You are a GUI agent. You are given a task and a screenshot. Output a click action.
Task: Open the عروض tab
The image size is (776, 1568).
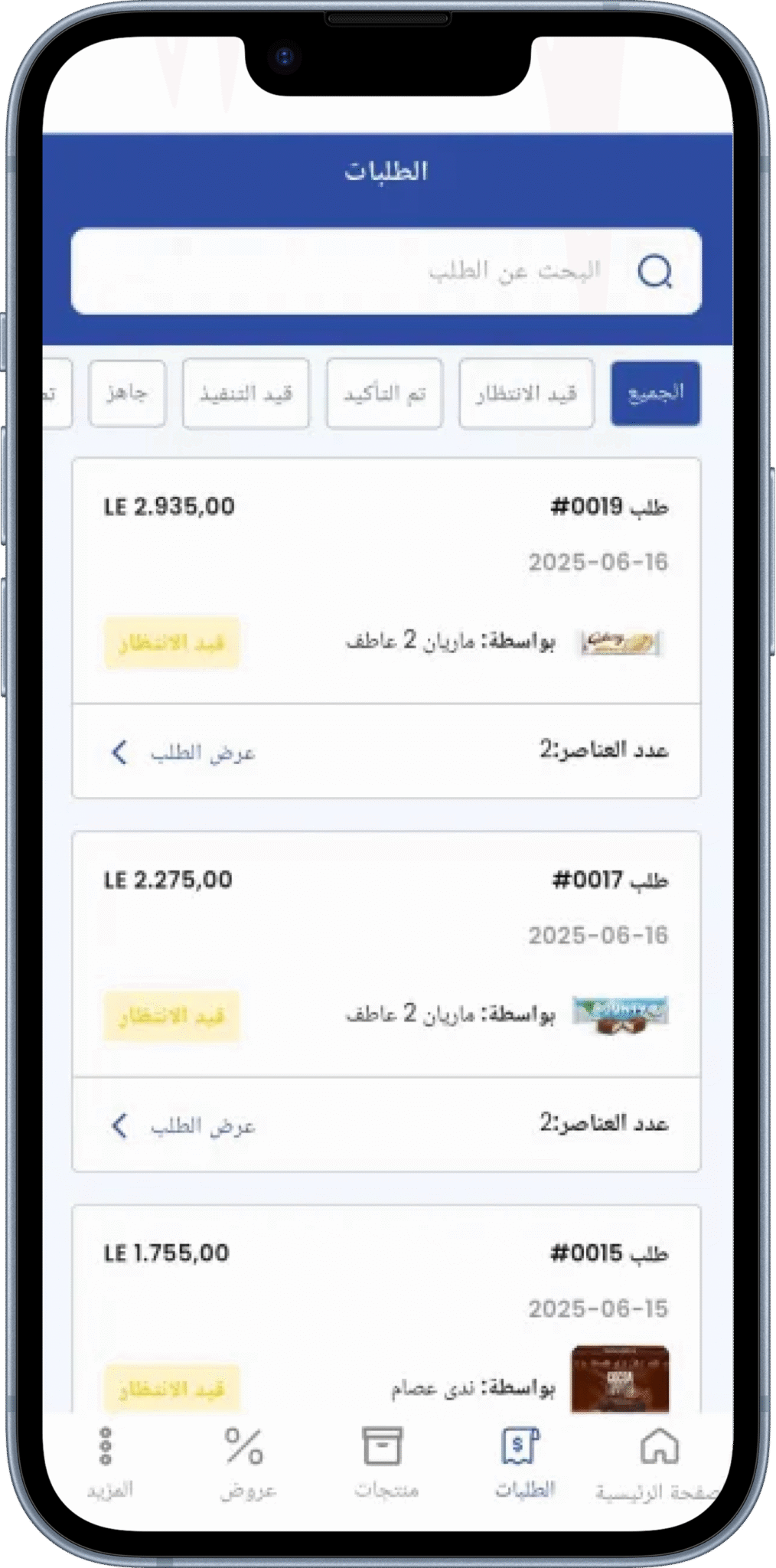[x=246, y=1464]
